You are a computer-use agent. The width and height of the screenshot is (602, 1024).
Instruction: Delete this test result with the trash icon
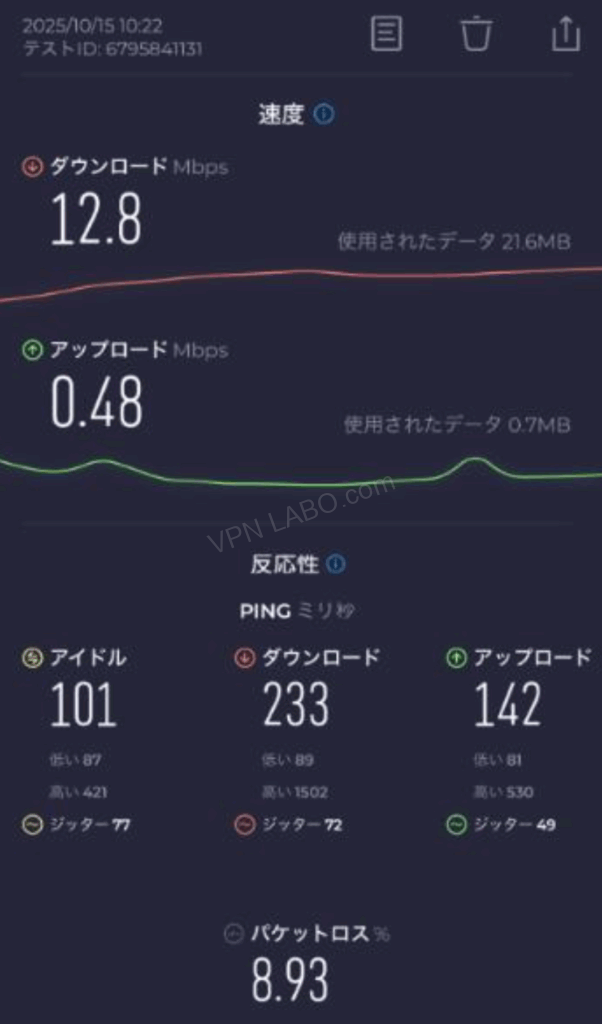[x=476, y=34]
